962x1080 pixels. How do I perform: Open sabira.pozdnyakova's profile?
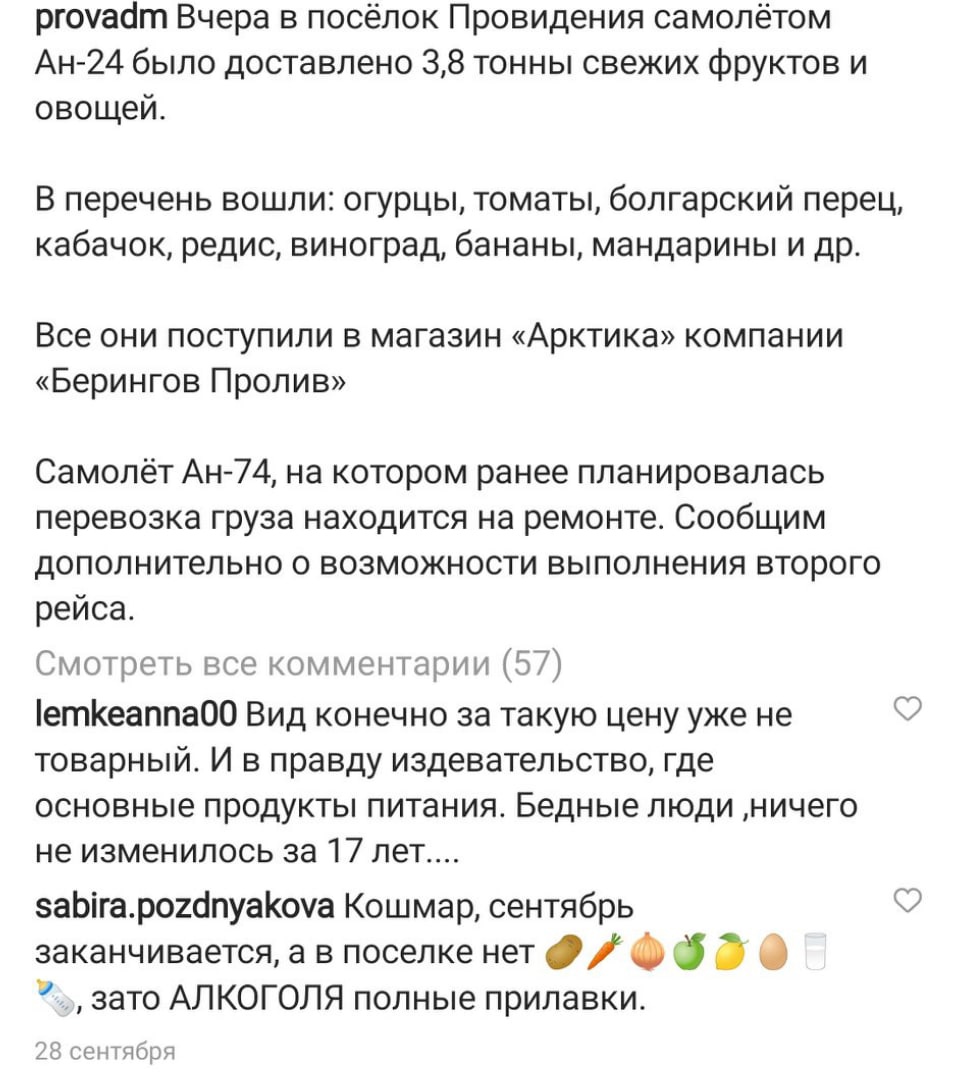pyautogui.click(x=184, y=907)
